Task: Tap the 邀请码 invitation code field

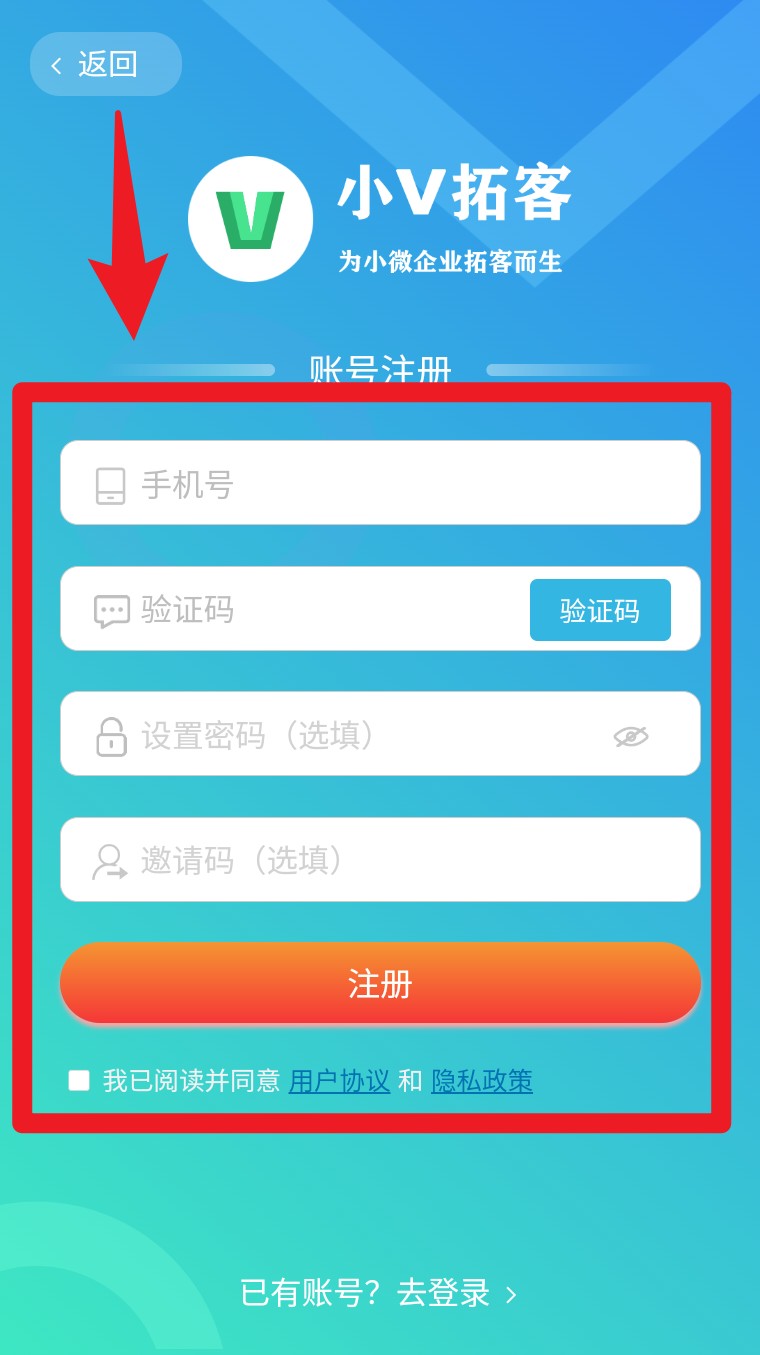Action: pos(400,860)
